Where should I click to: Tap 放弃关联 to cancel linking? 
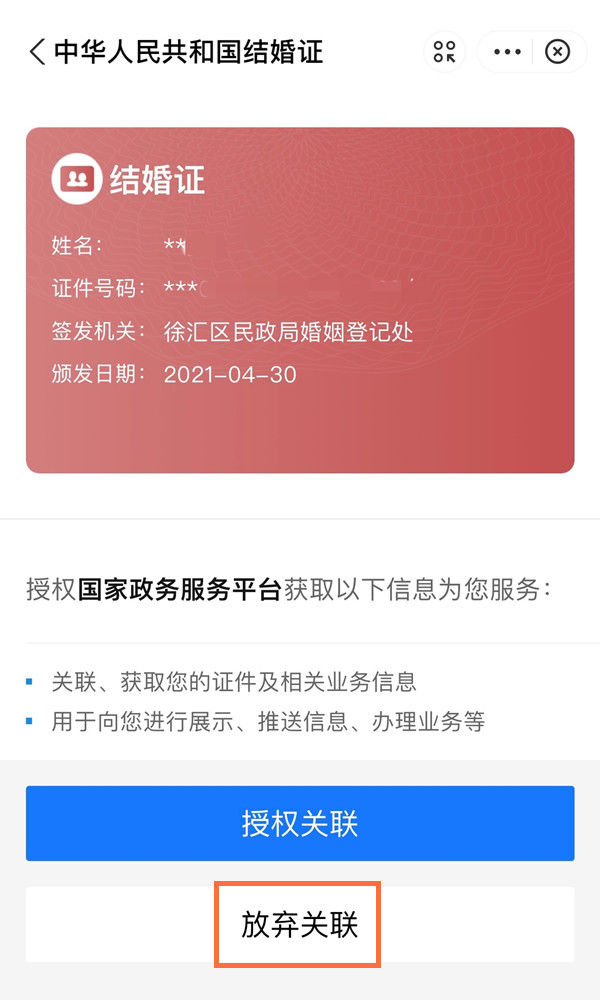click(x=300, y=925)
